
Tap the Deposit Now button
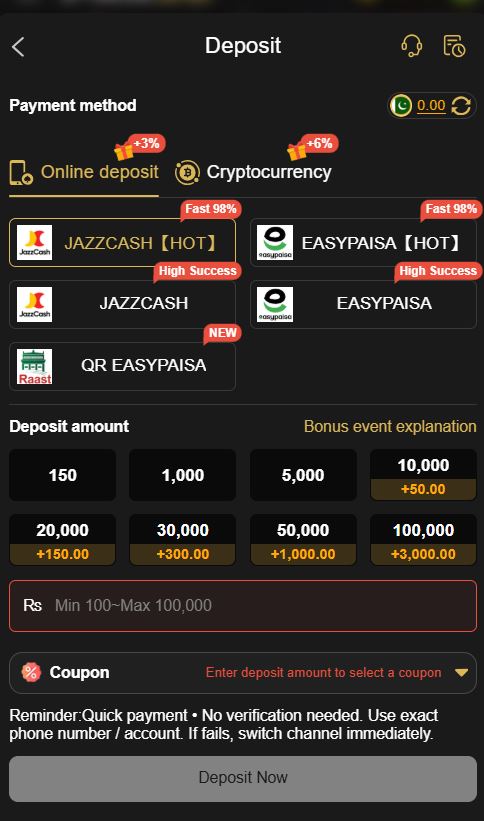(243, 778)
